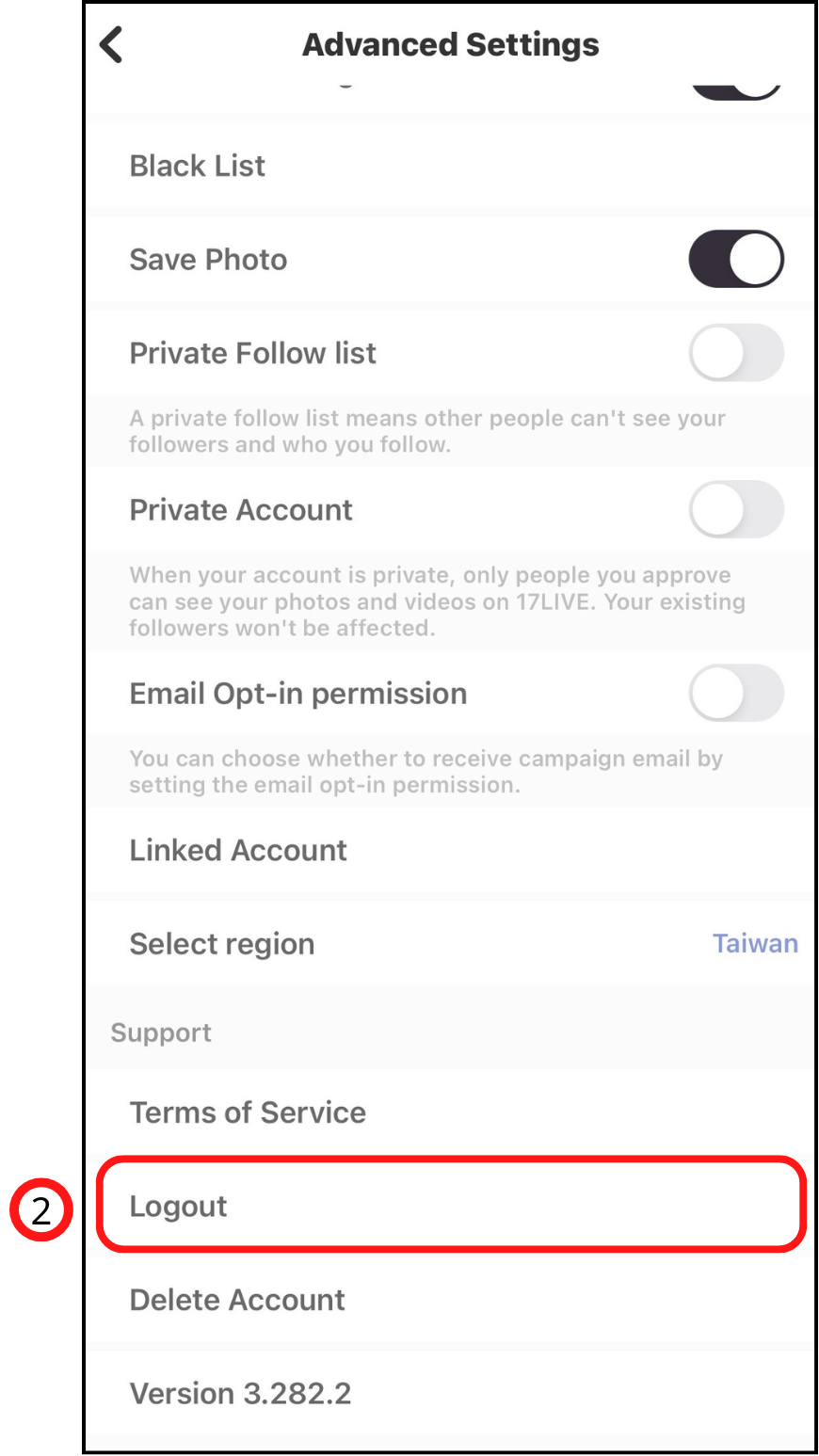
Task: Open the Delete Account option
Action: pyautogui.click(x=237, y=1300)
